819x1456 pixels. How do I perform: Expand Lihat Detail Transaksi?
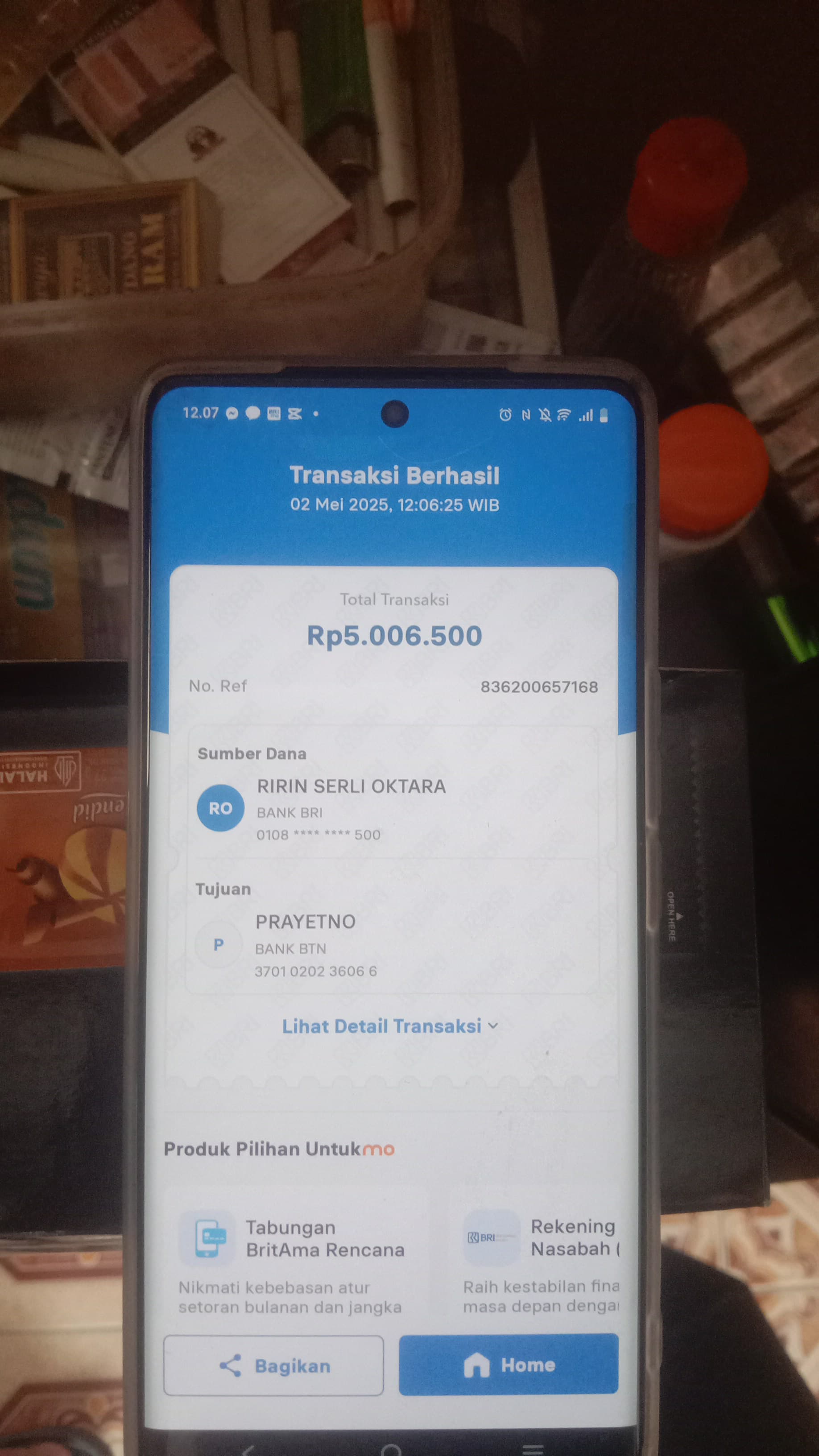tap(389, 1026)
